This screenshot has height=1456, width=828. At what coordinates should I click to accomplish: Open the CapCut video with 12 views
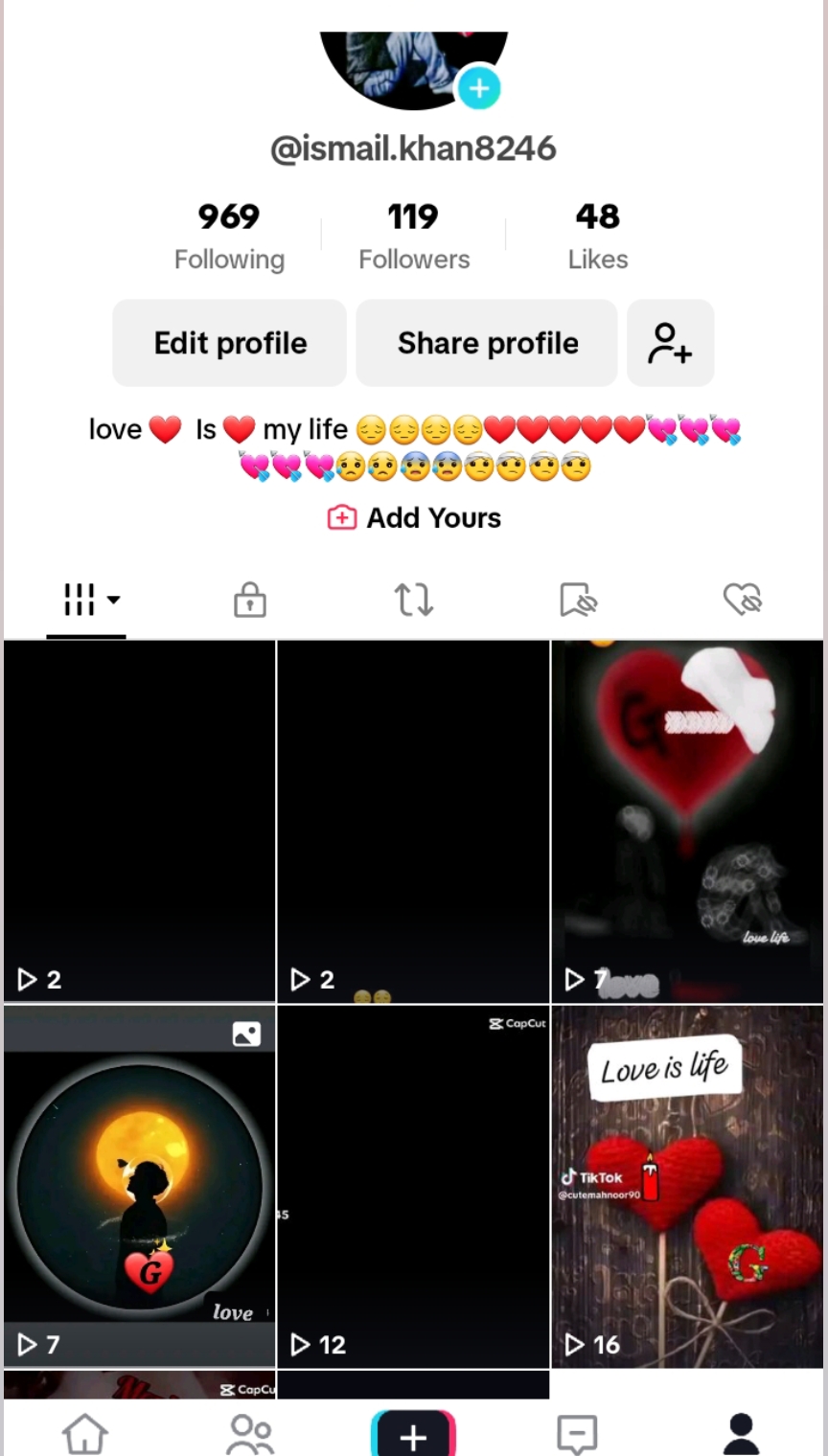point(413,1186)
